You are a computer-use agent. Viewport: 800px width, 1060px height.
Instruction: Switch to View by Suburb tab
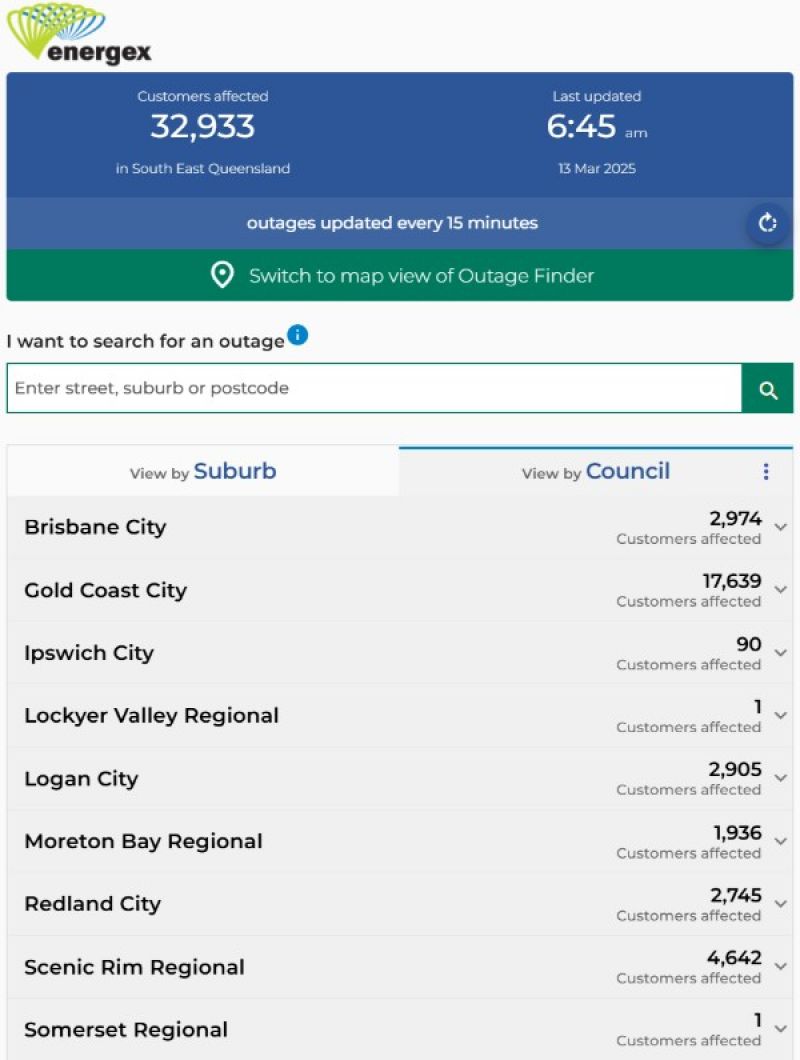pos(204,471)
